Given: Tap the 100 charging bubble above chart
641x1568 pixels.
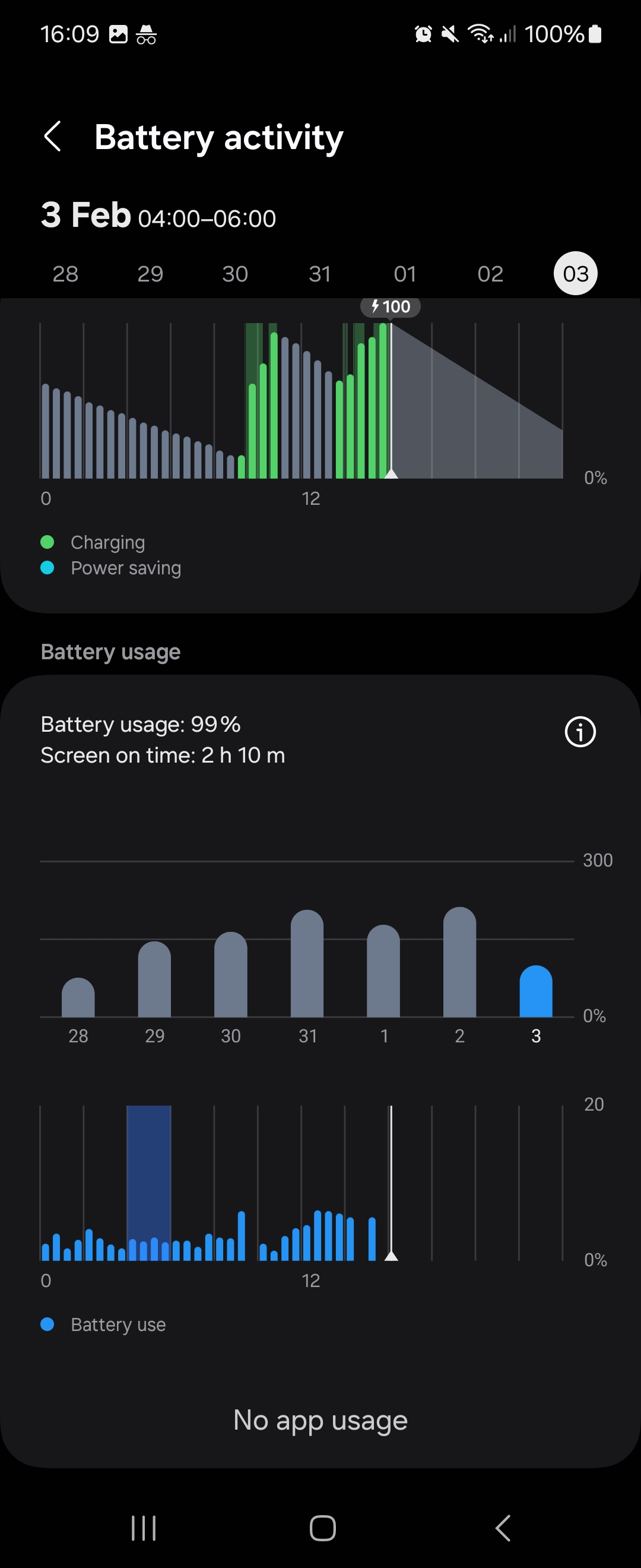Looking at the screenshot, I should coord(391,307).
